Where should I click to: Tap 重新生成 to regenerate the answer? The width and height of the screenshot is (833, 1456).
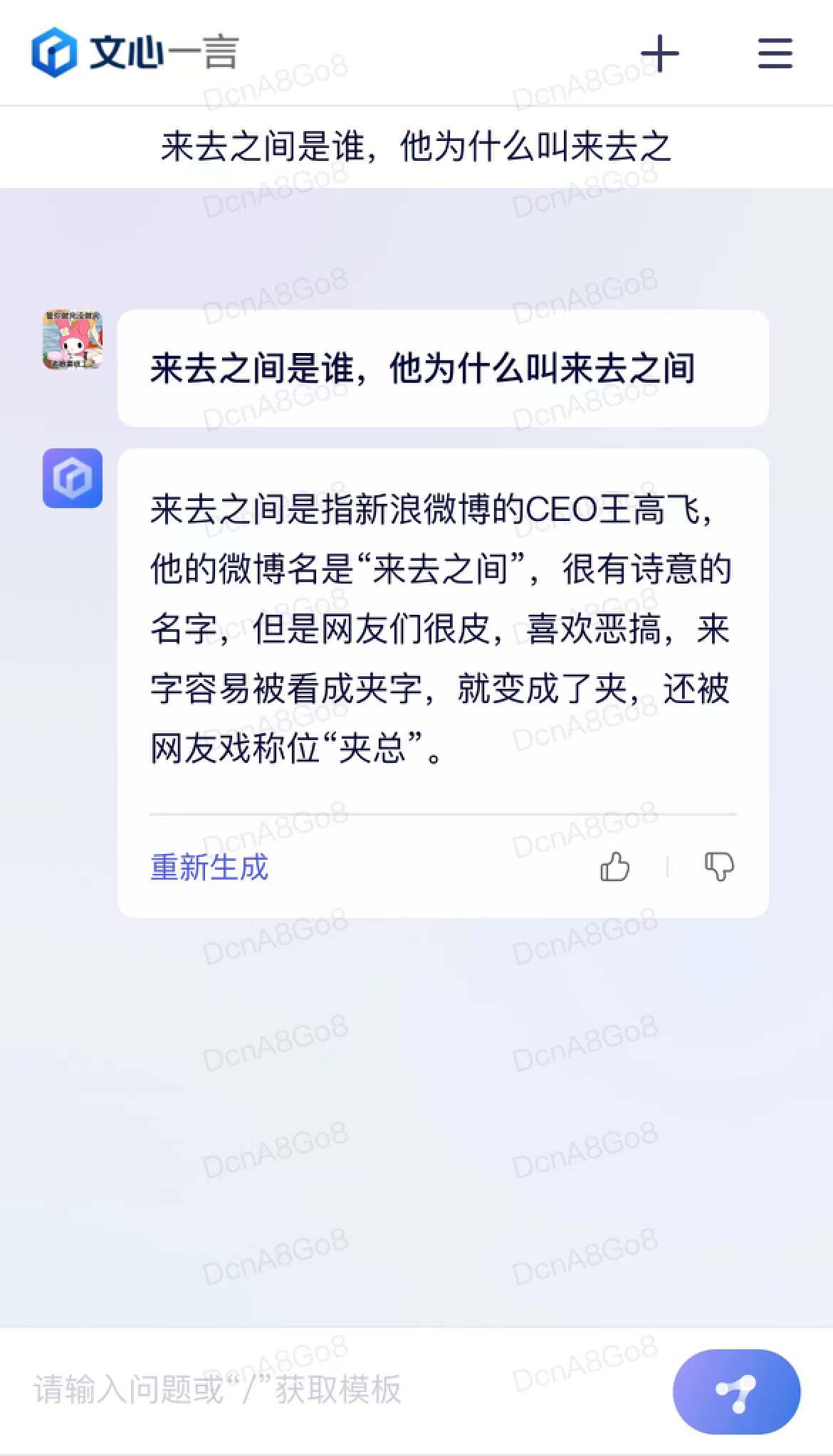tap(209, 867)
